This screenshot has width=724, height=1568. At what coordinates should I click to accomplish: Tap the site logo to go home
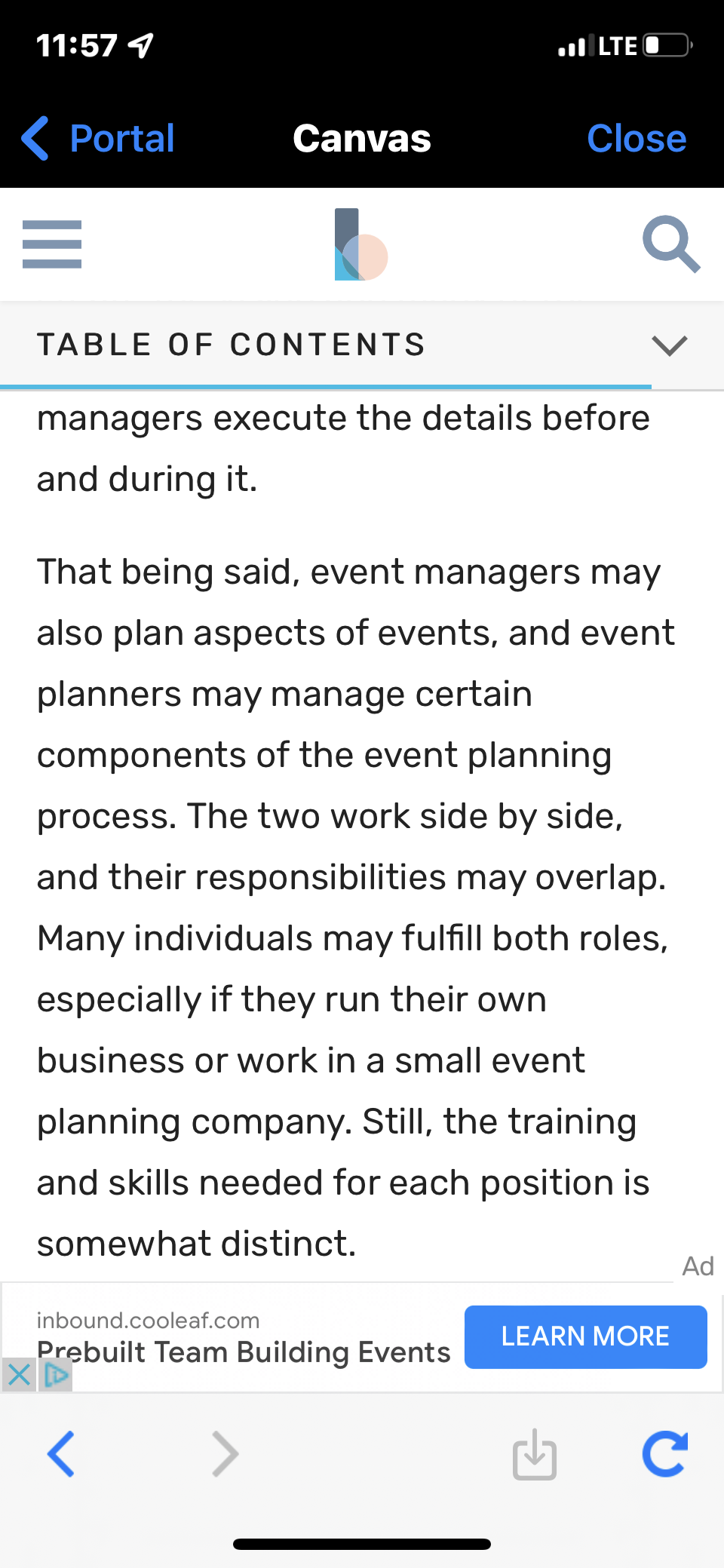pos(360,244)
